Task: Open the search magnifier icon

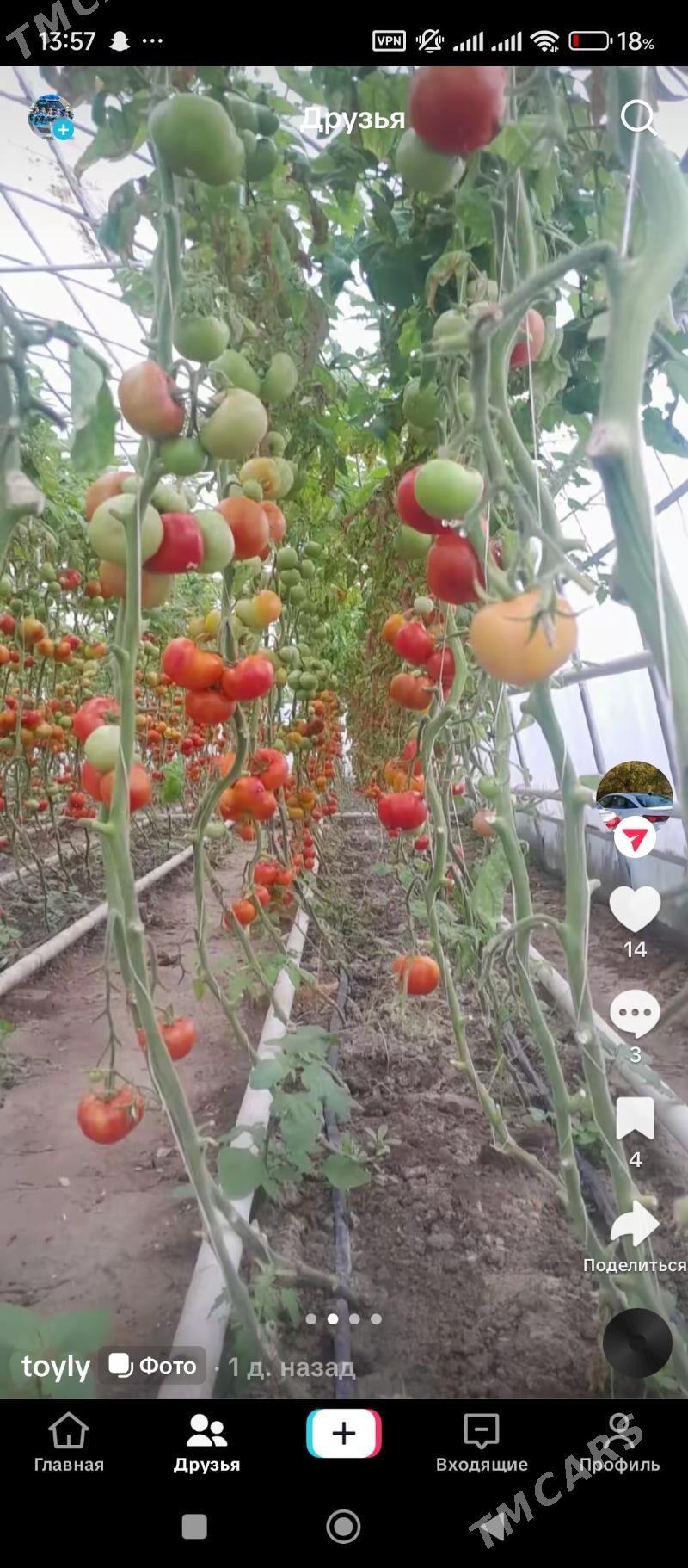Action: (x=638, y=117)
